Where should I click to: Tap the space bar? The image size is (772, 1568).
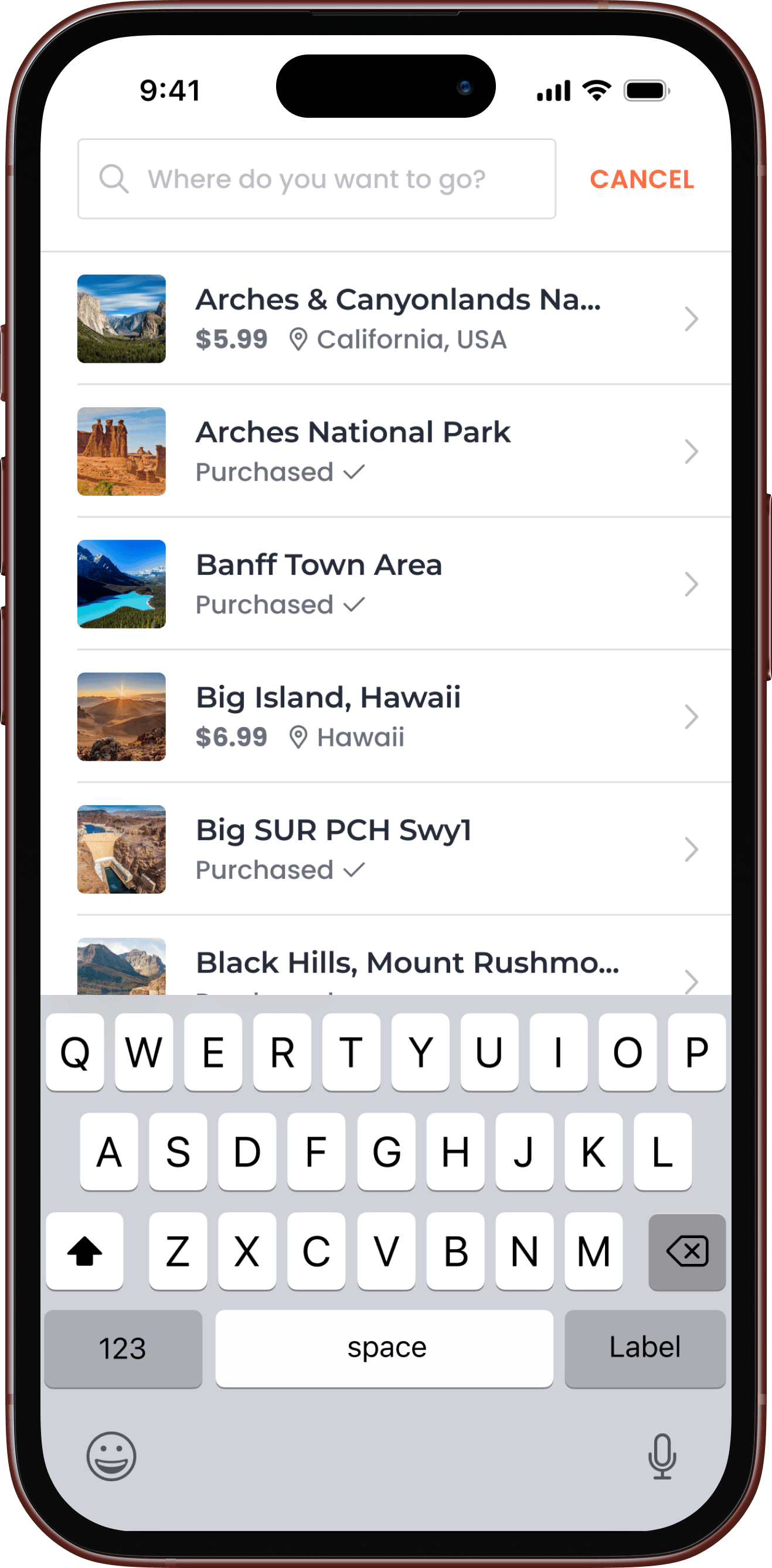pos(385,1348)
